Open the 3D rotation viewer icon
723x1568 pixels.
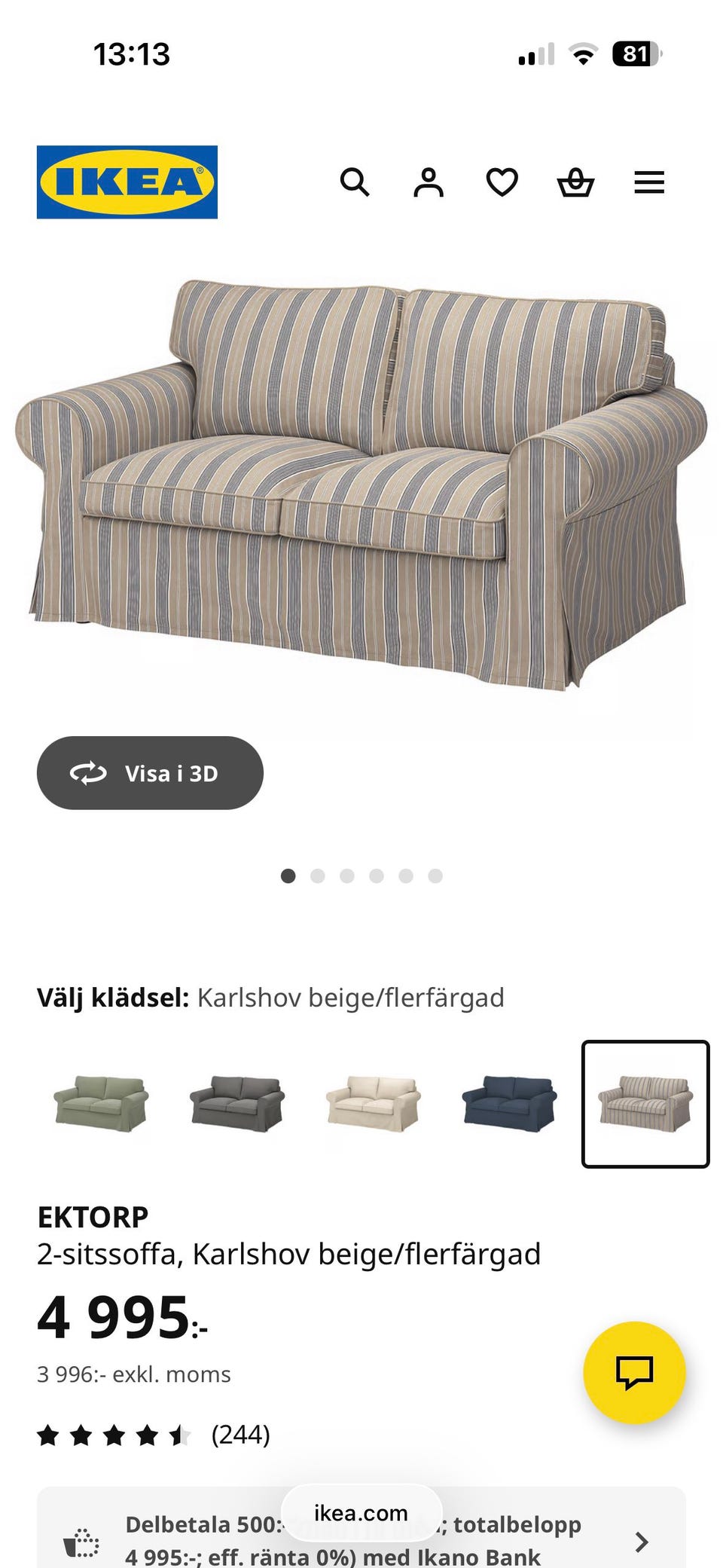pyautogui.click(x=88, y=772)
